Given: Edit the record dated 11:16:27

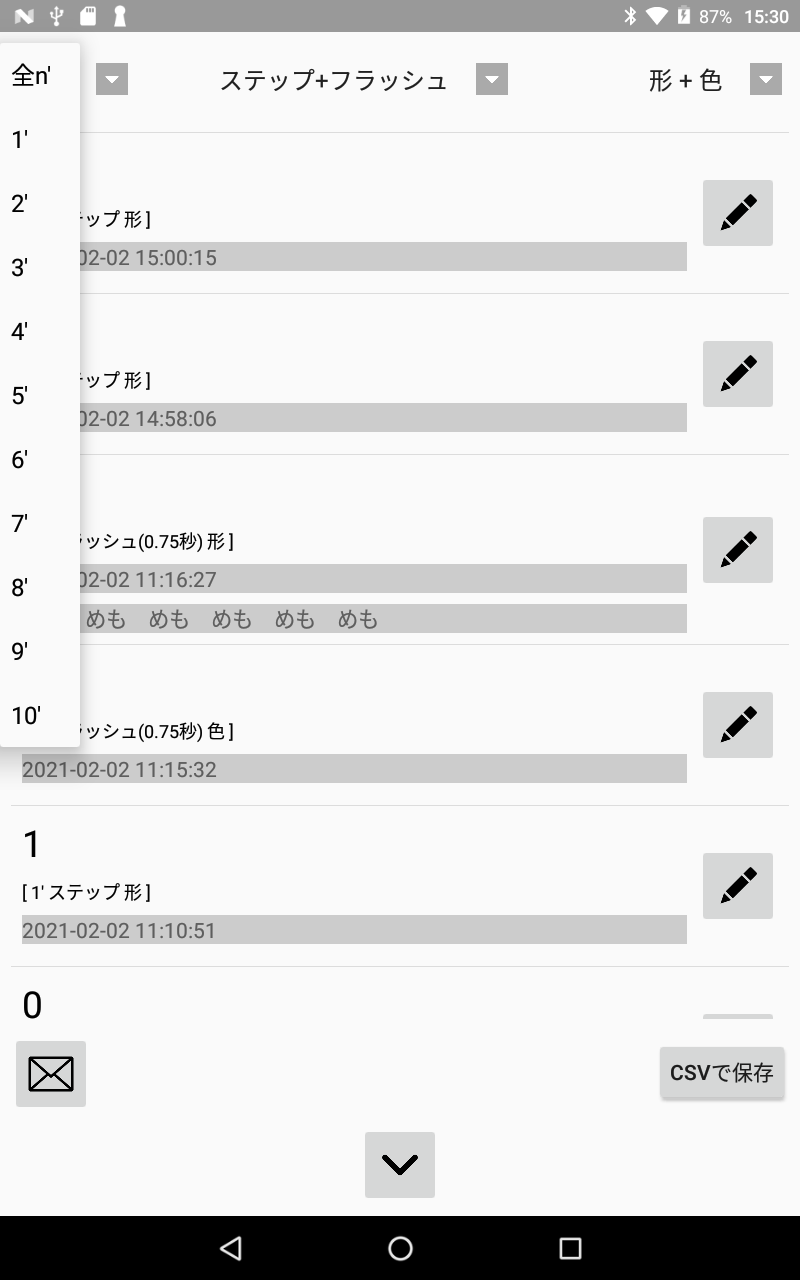Looking at the screenshot, I should 738,550.
